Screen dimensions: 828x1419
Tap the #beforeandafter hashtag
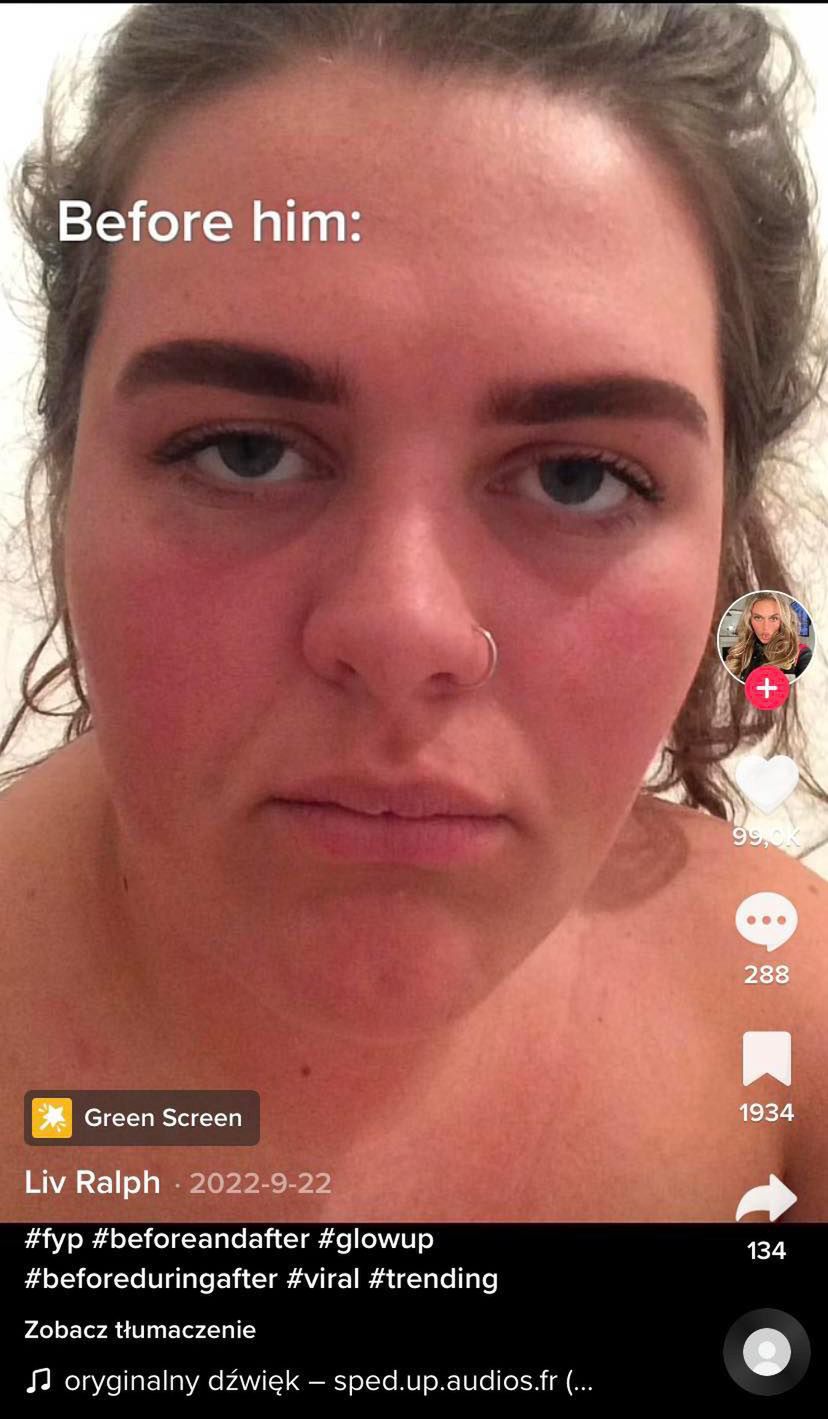pos(200,1239)
